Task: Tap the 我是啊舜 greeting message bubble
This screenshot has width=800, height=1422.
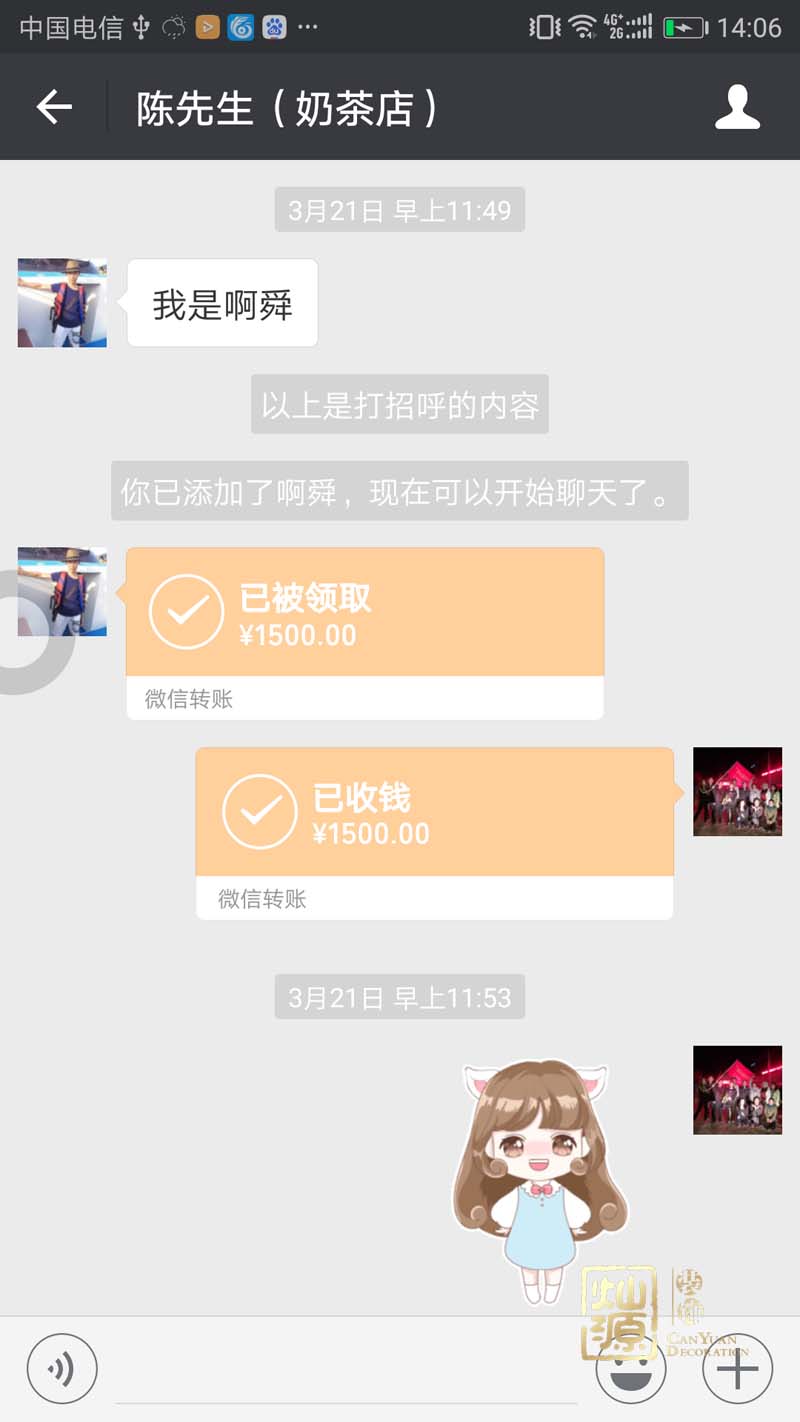Action: [x=221, y=303]
